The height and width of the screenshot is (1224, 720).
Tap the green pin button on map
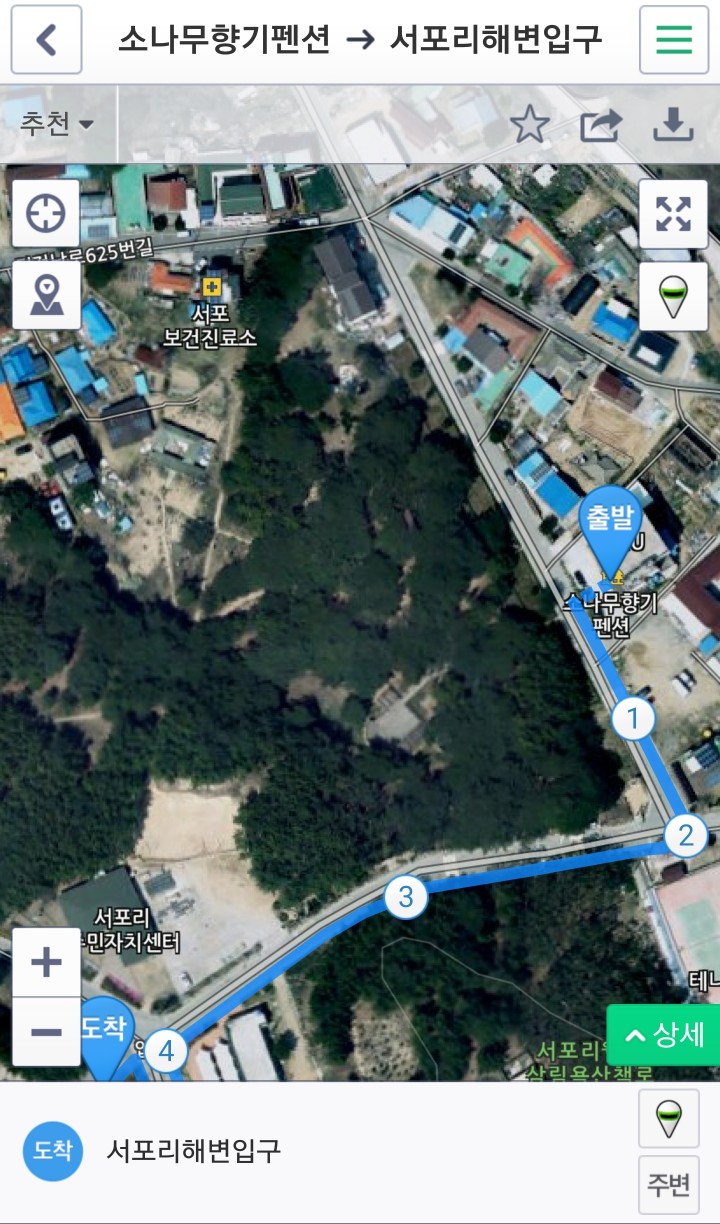click(x=674, y=296)
